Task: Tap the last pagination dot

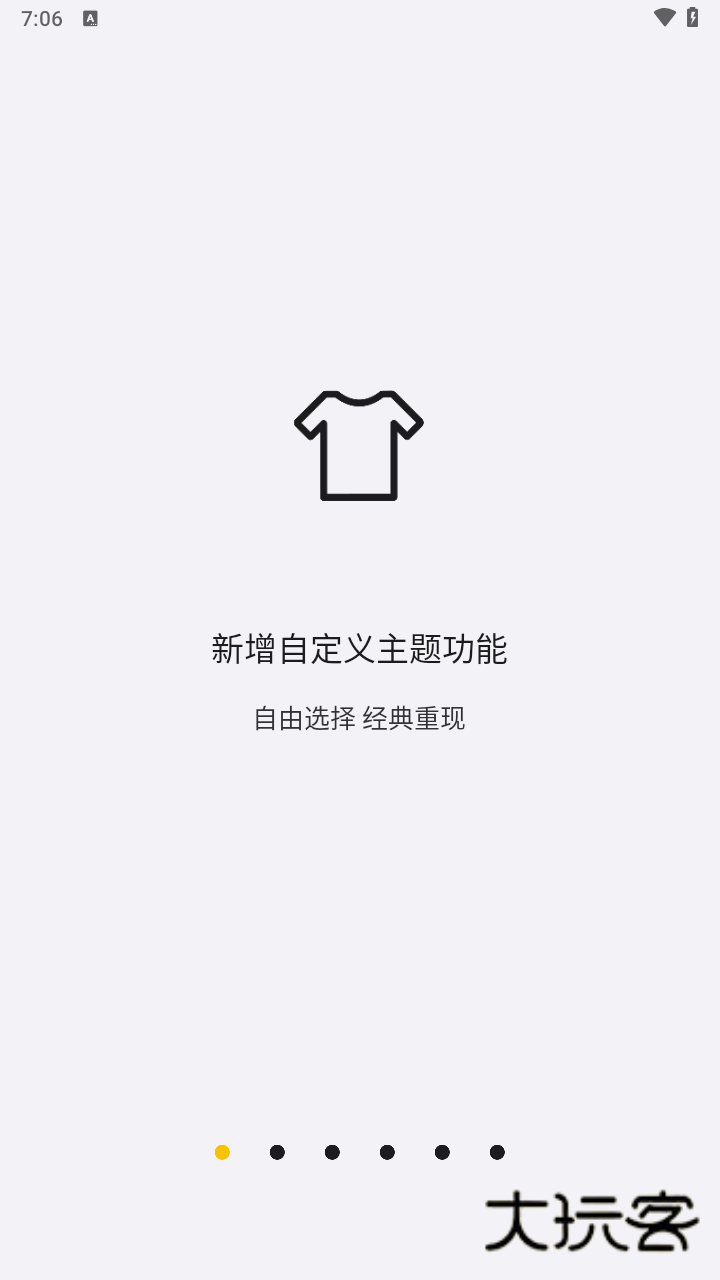Action: click(497, 1152)
